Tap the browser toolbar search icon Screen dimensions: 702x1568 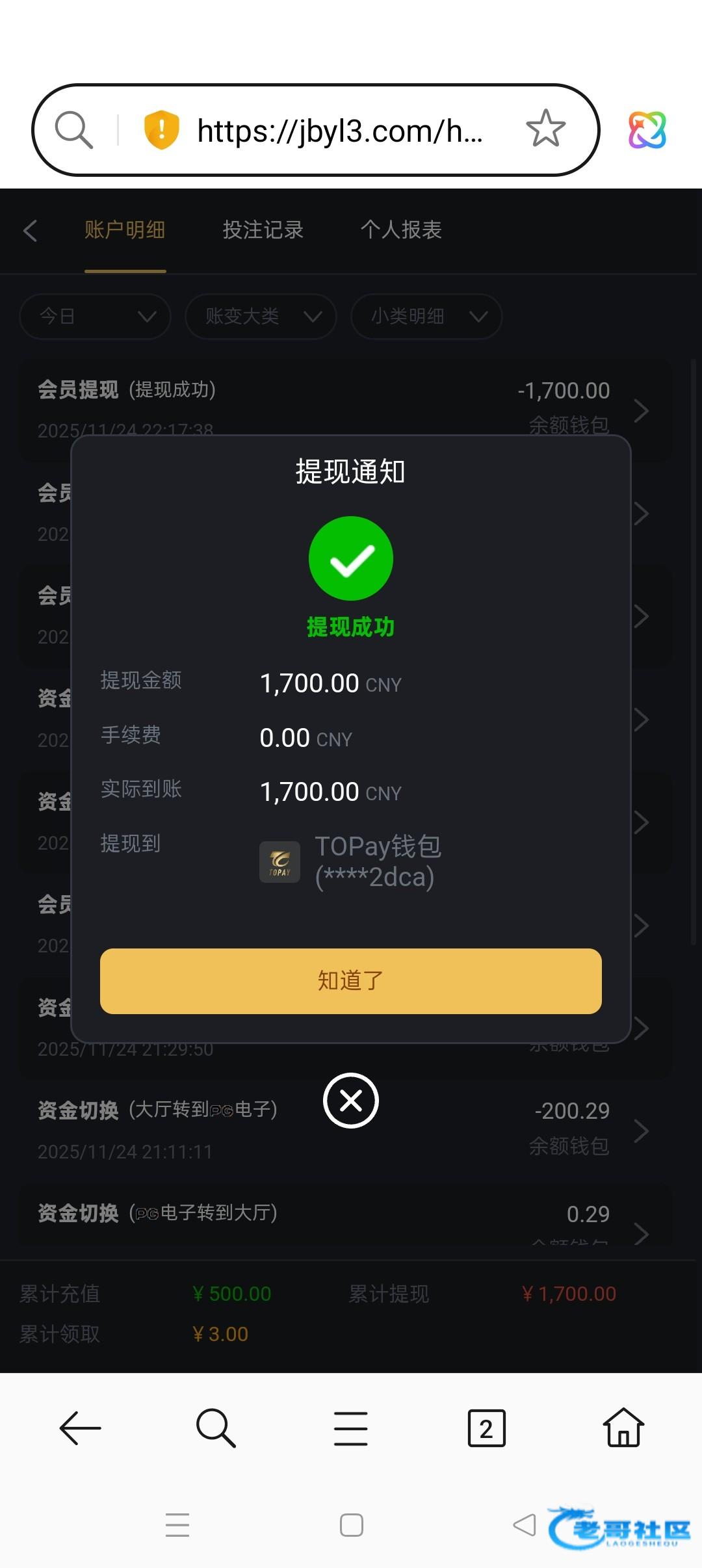click(x=215, y=1428)
